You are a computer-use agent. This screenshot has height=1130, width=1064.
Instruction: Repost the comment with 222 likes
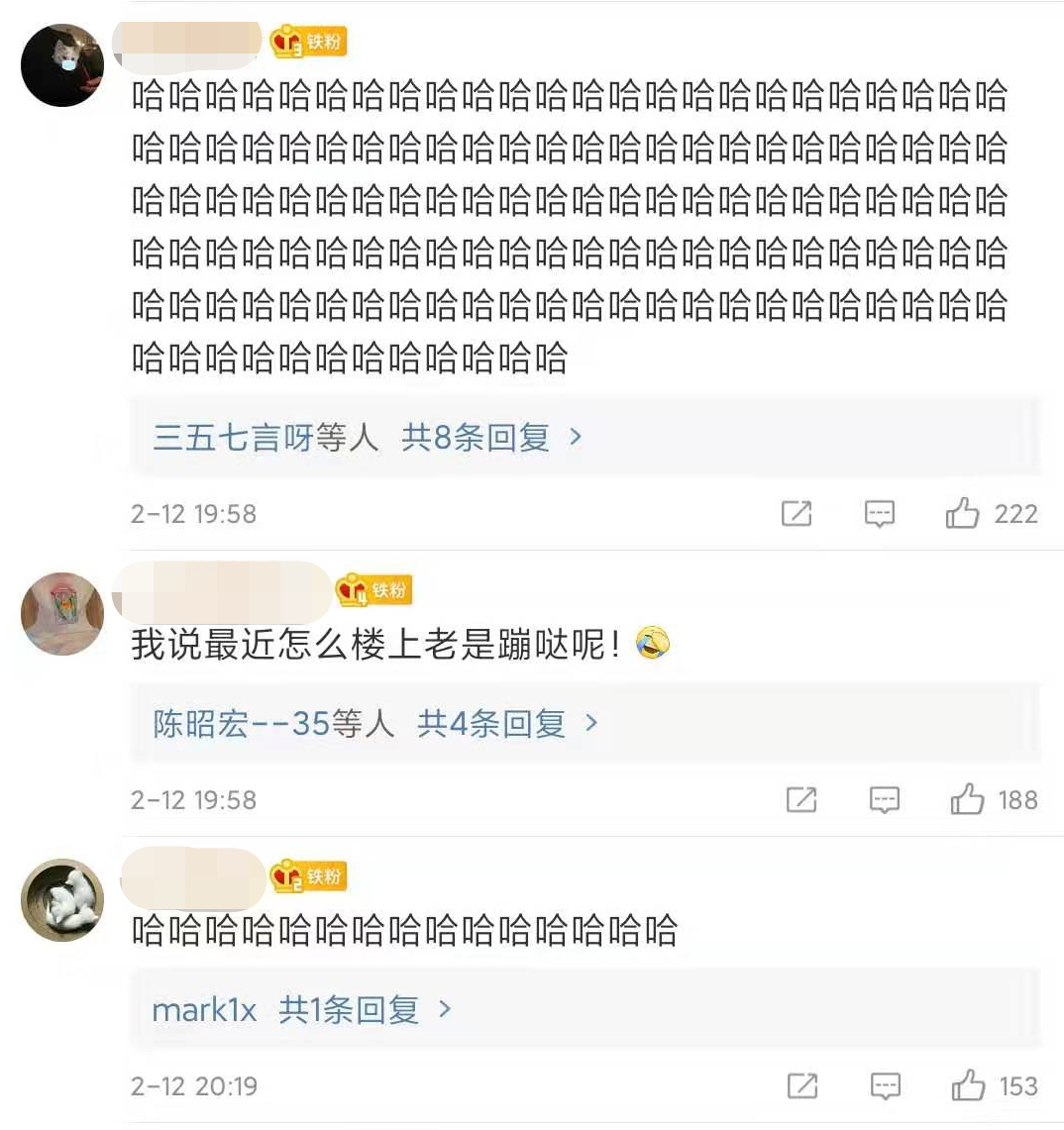[x=797, y=513]
